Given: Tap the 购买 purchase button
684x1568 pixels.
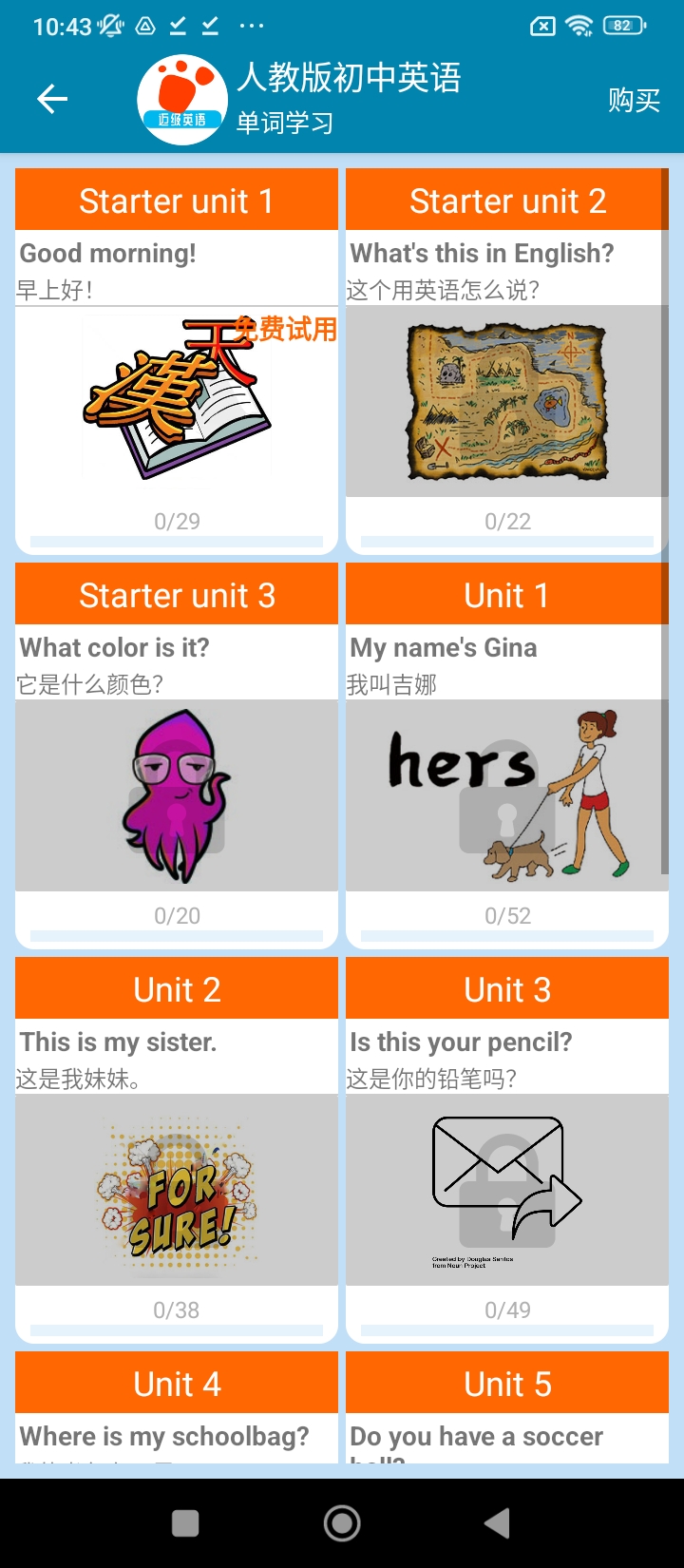Looking at the screenshot, I should pyautogui.click(x=634, y=100).
